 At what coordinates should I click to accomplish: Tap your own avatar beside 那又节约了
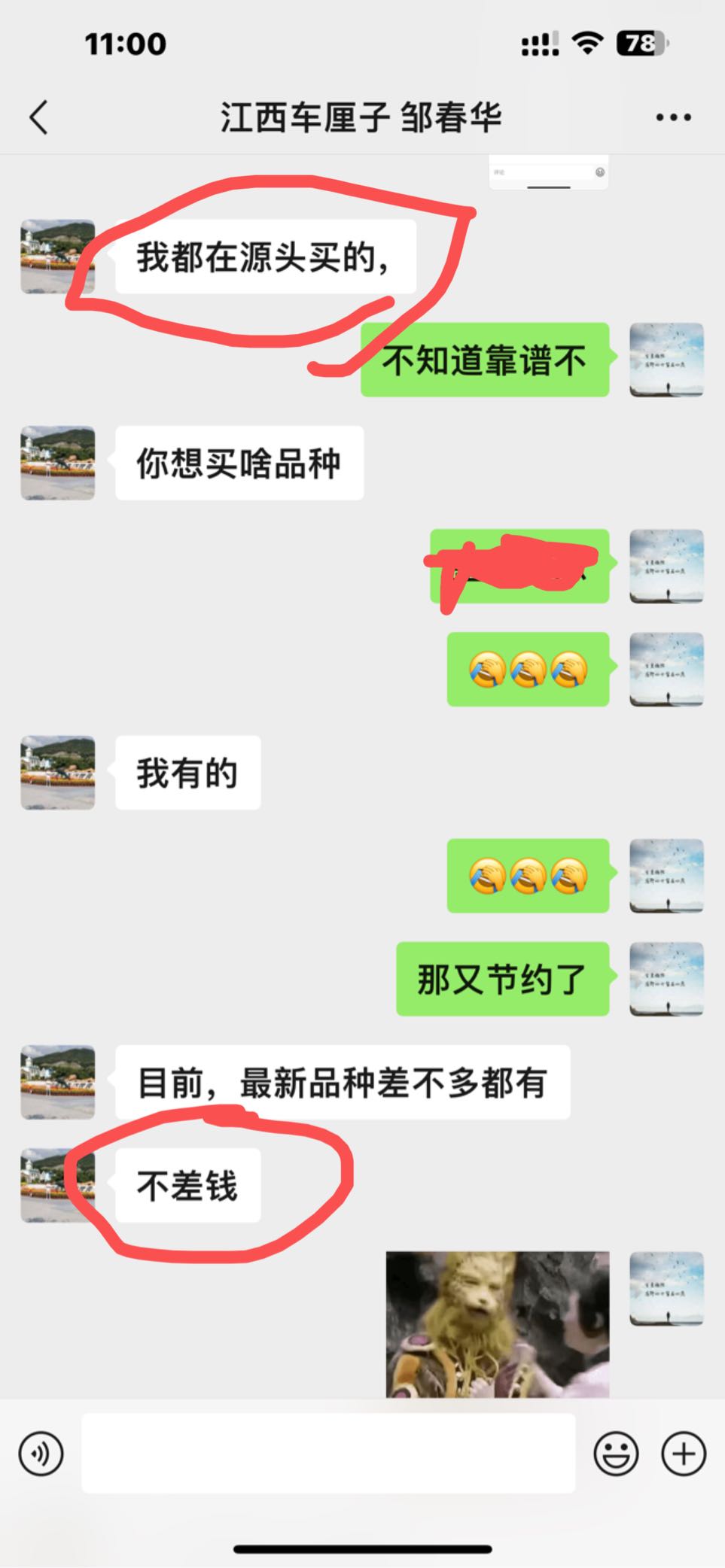click(x=666, y=979)
